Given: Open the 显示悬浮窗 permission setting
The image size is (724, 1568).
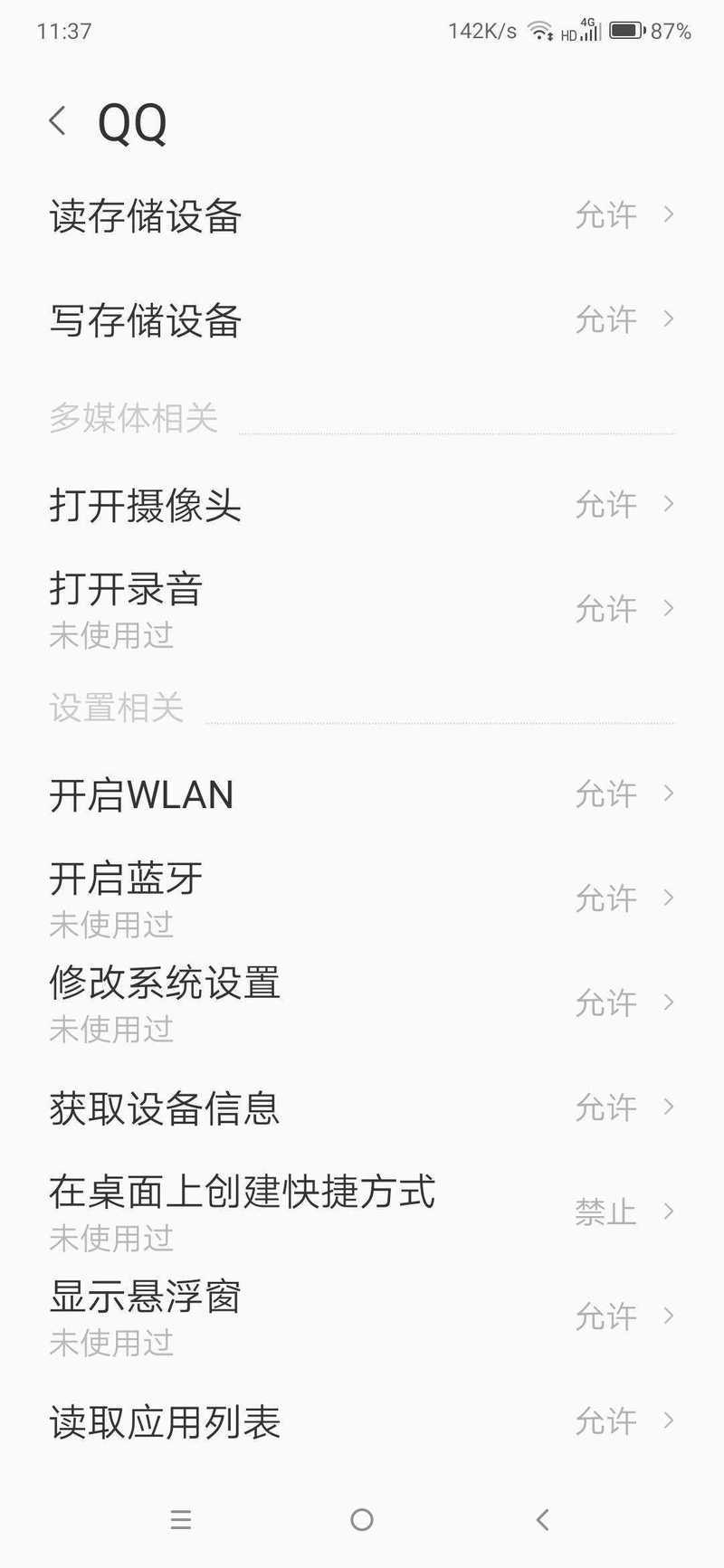Looking at the screenshot, I should (x=362, y=1316).
